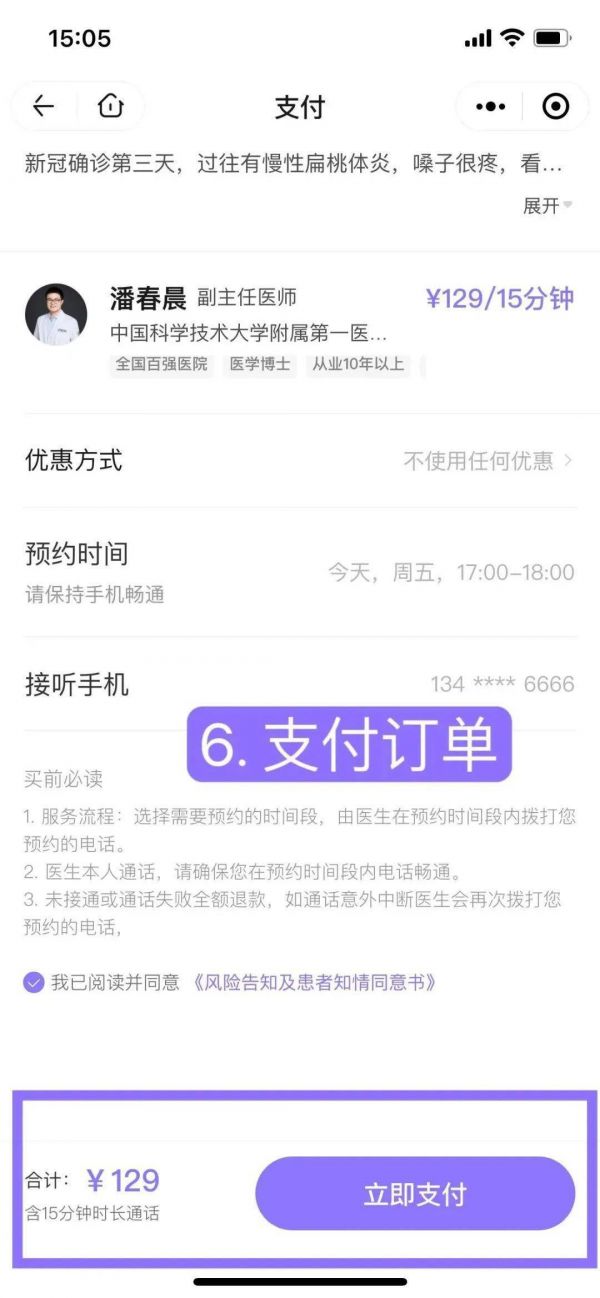The height and width of the screenshot is (1298, 600).
Task: Close the mini program via circle icon
Action: 555,107
